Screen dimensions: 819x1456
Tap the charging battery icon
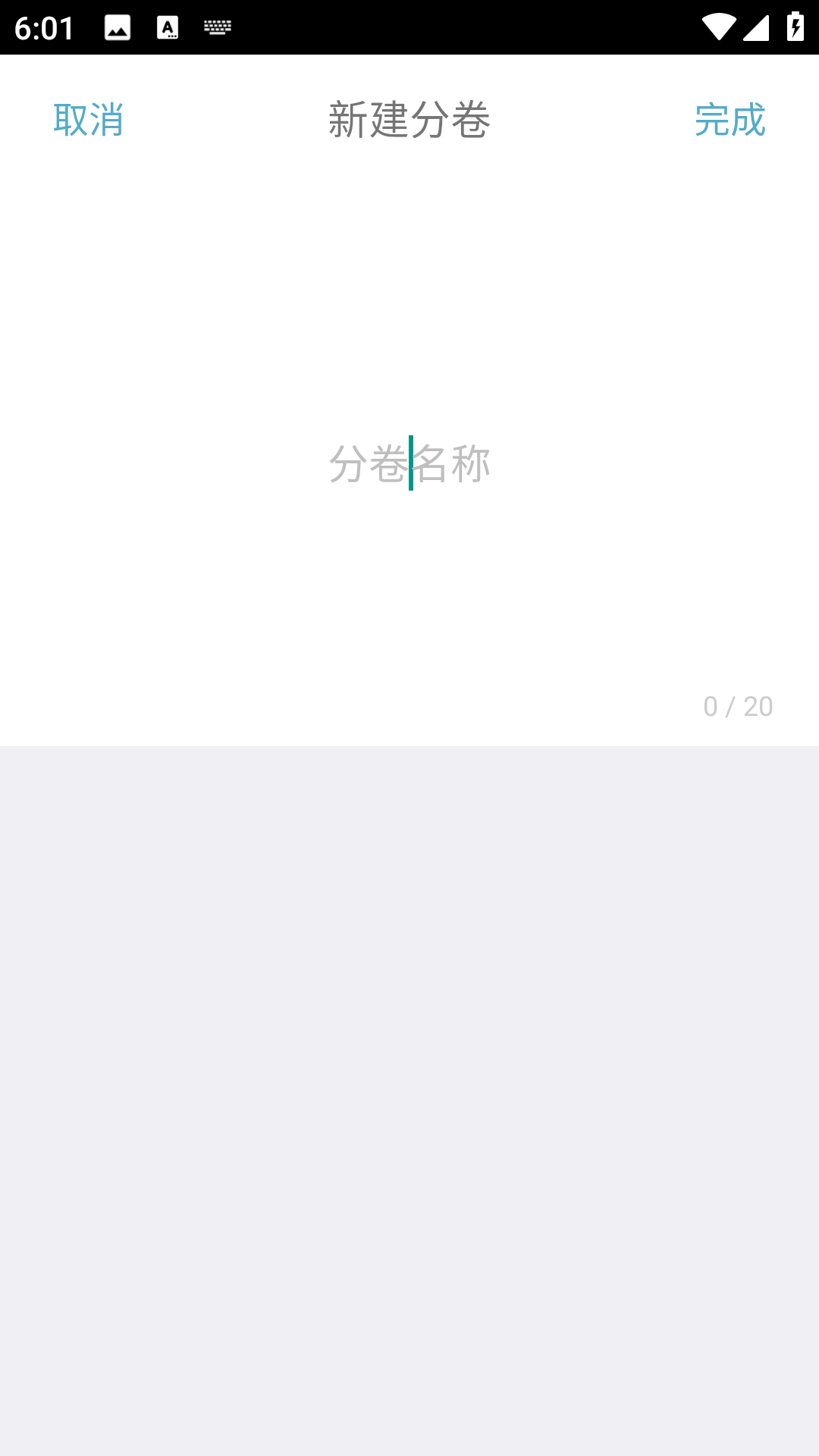point(795,27)
